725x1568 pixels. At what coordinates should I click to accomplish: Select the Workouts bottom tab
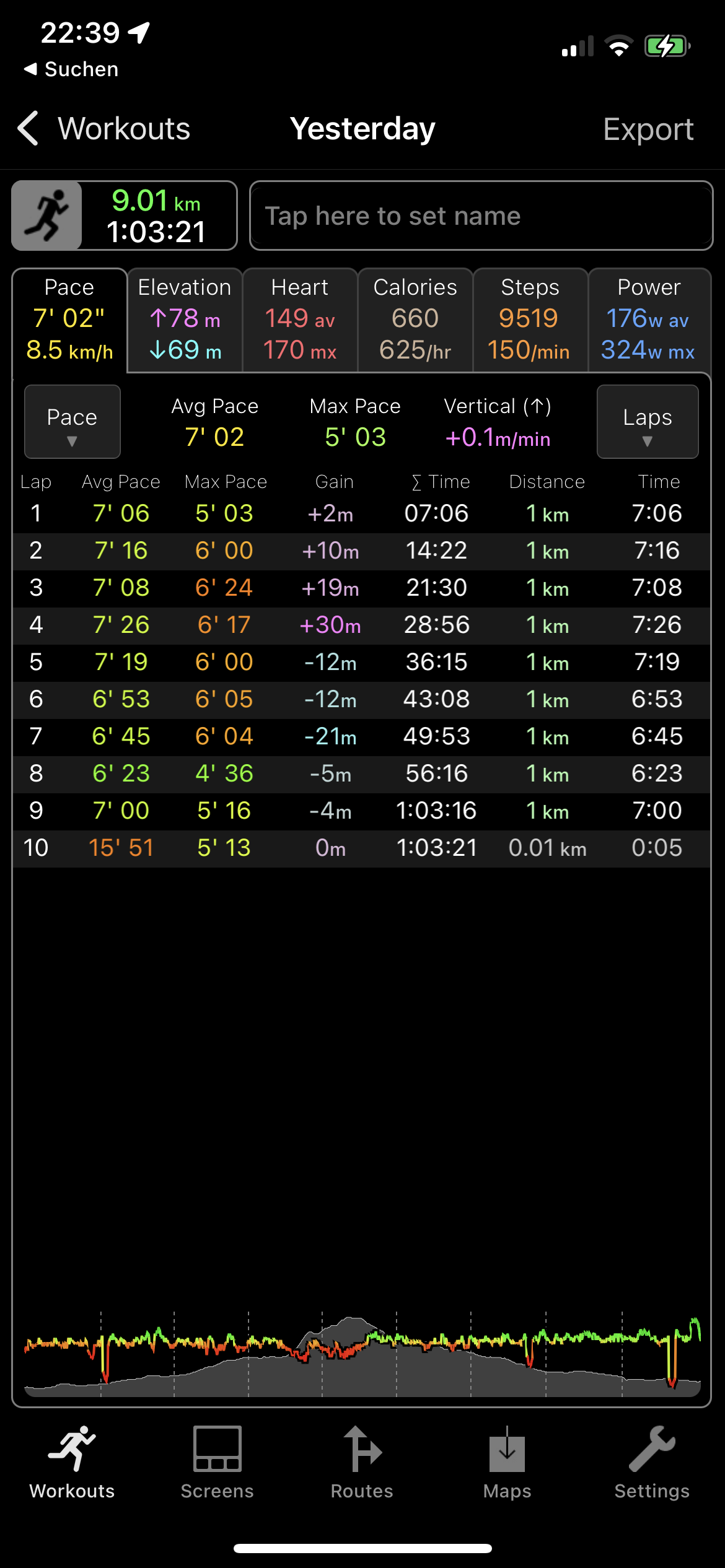tap(72, 1461)
